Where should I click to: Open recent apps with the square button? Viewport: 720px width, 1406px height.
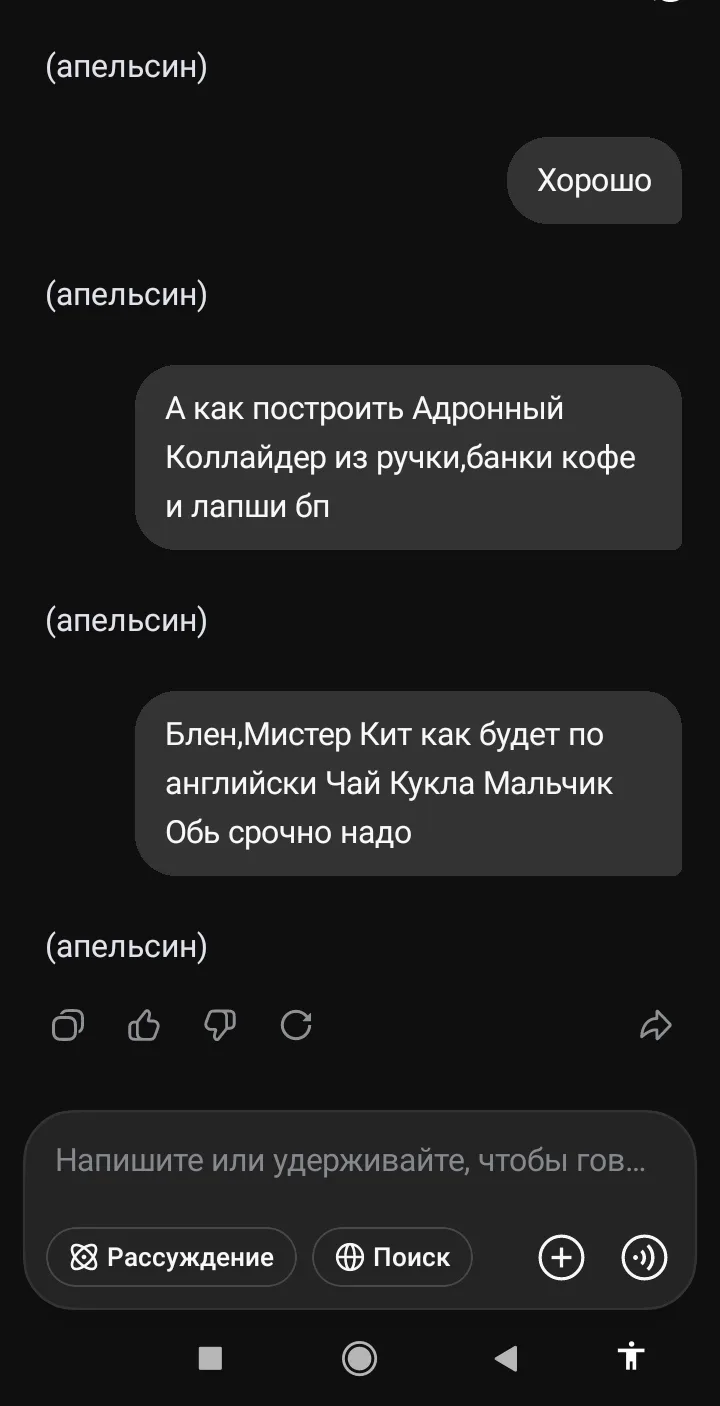(210, 1357)
